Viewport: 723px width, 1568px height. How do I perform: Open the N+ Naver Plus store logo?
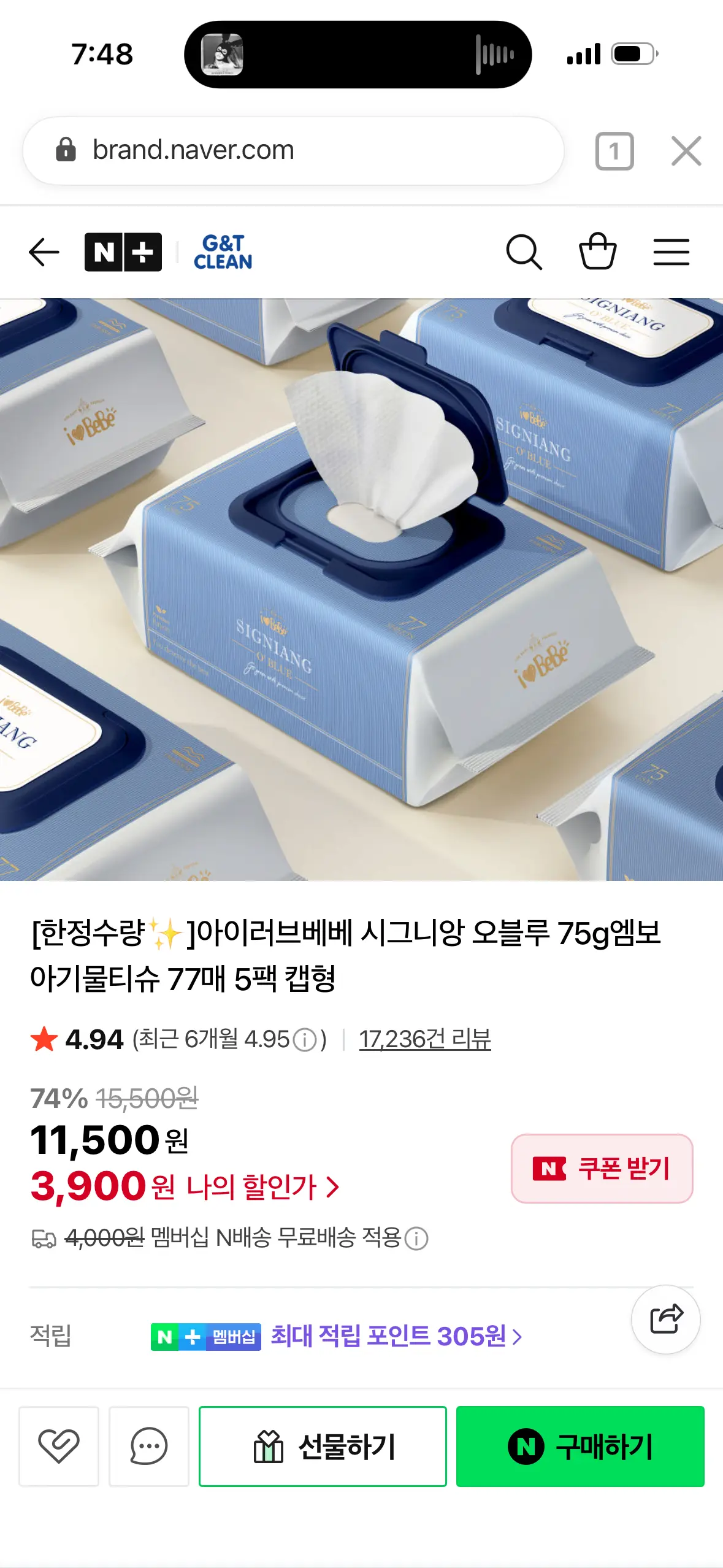click(123, 252)
